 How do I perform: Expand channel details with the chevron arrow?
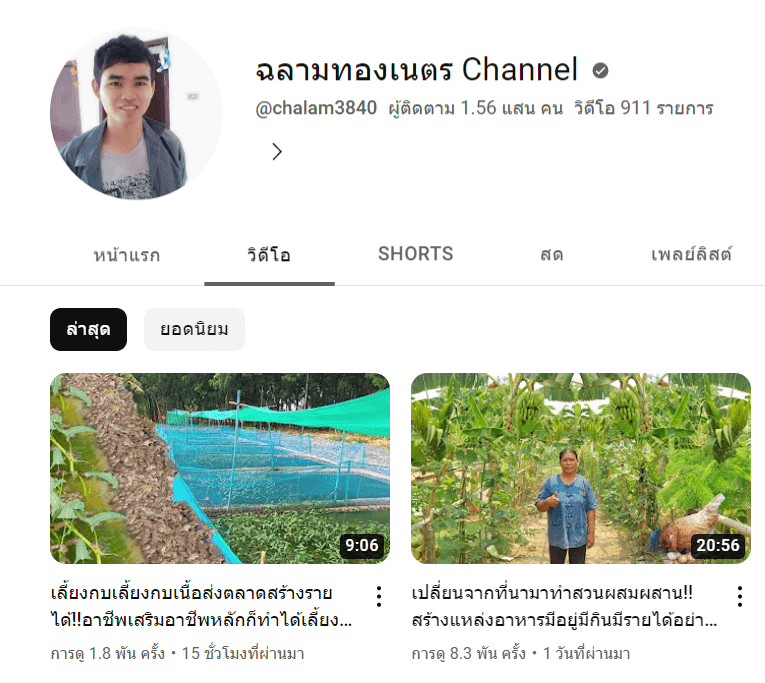point(277,152)
